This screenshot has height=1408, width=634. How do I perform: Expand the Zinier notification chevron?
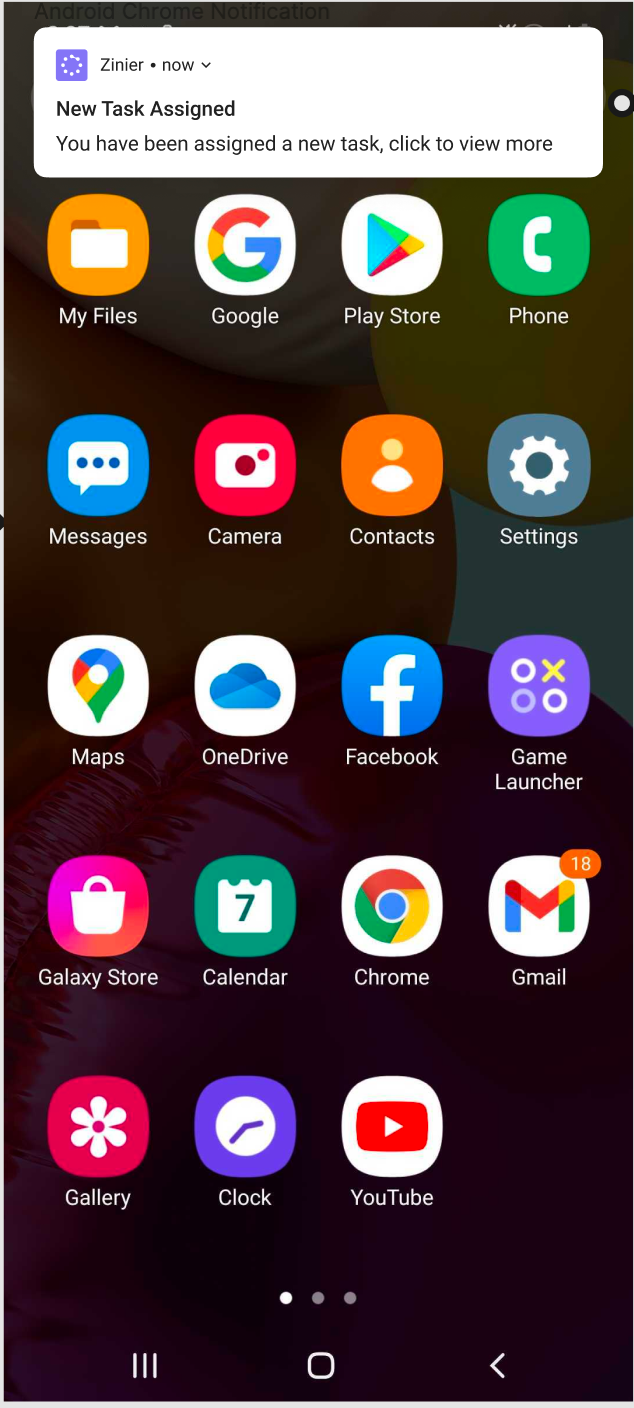pos(206,65)
